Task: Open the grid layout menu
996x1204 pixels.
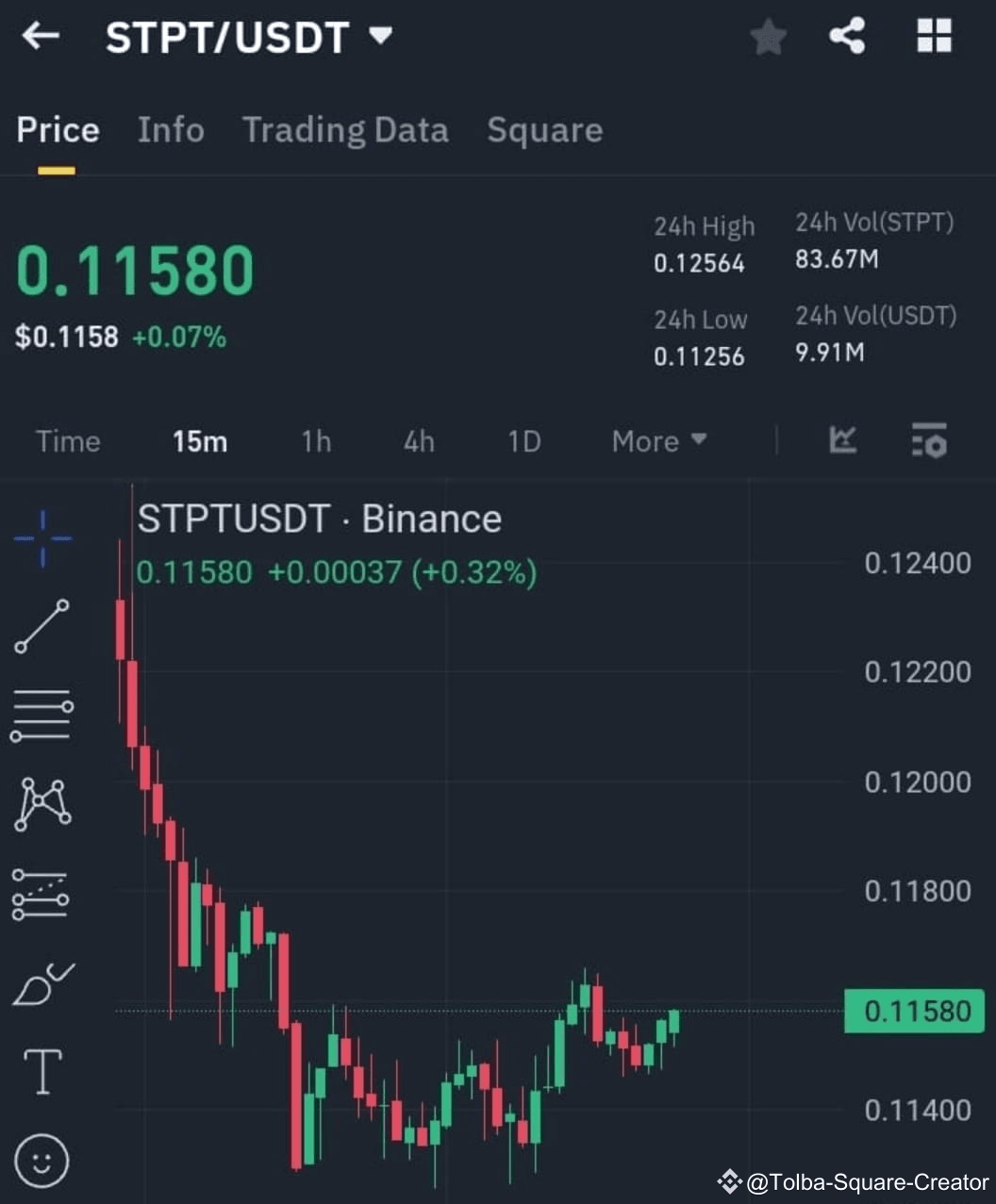Action: (x=933, y=37)
